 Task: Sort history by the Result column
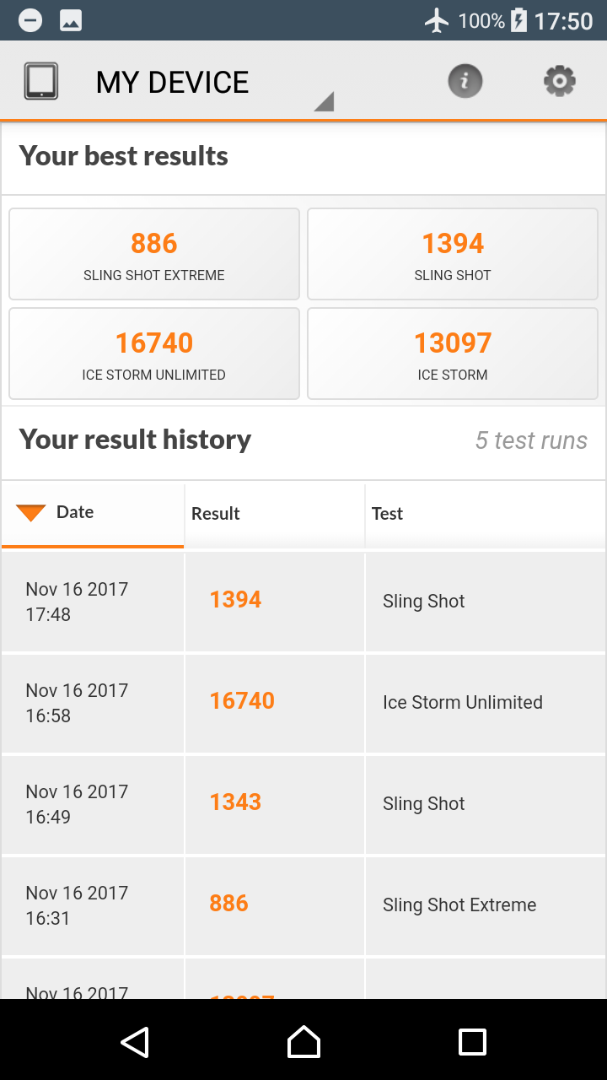[275, 514]
